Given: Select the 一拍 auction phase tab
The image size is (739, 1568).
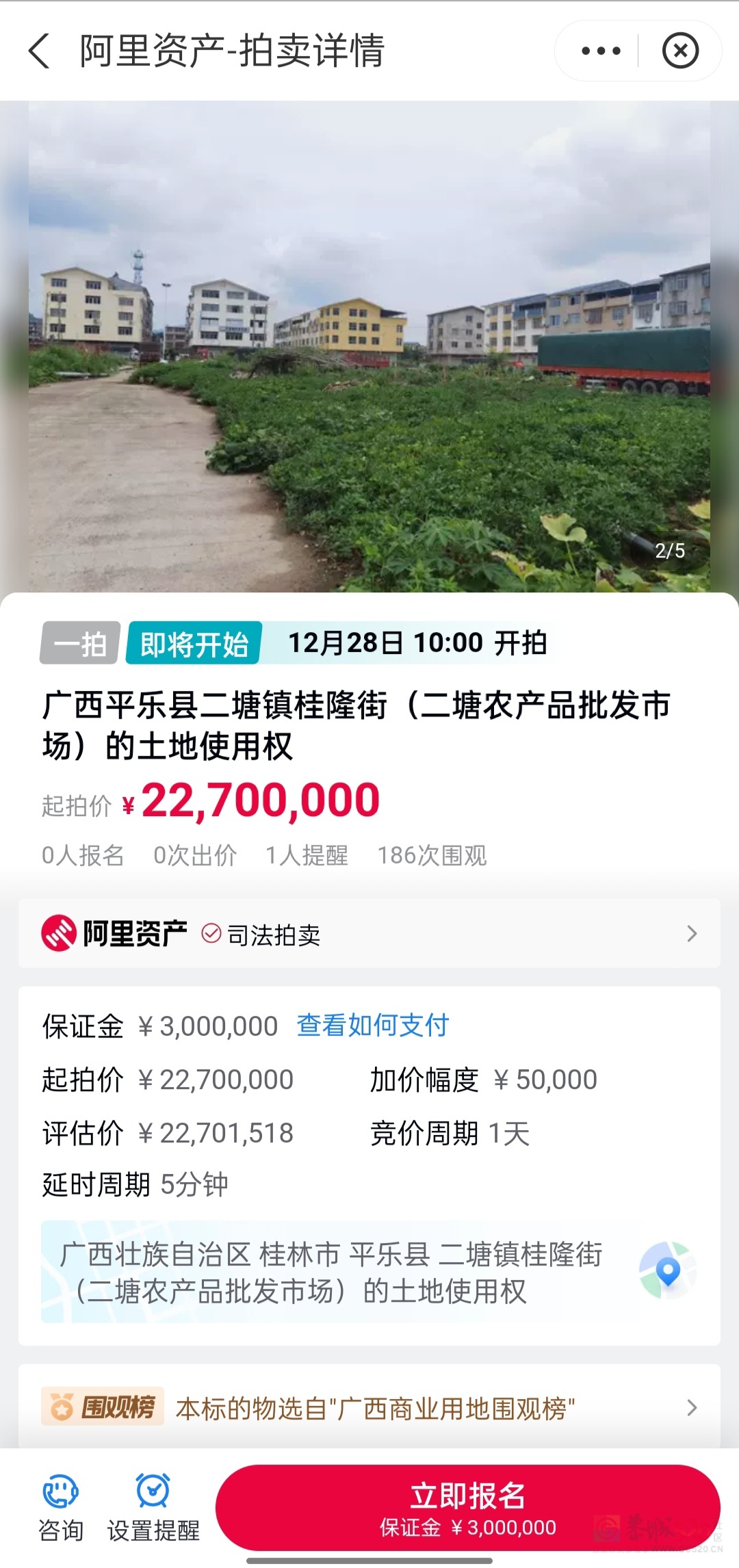Looking at the screenshot, I should pyautogui.click(x=77, y=644).
